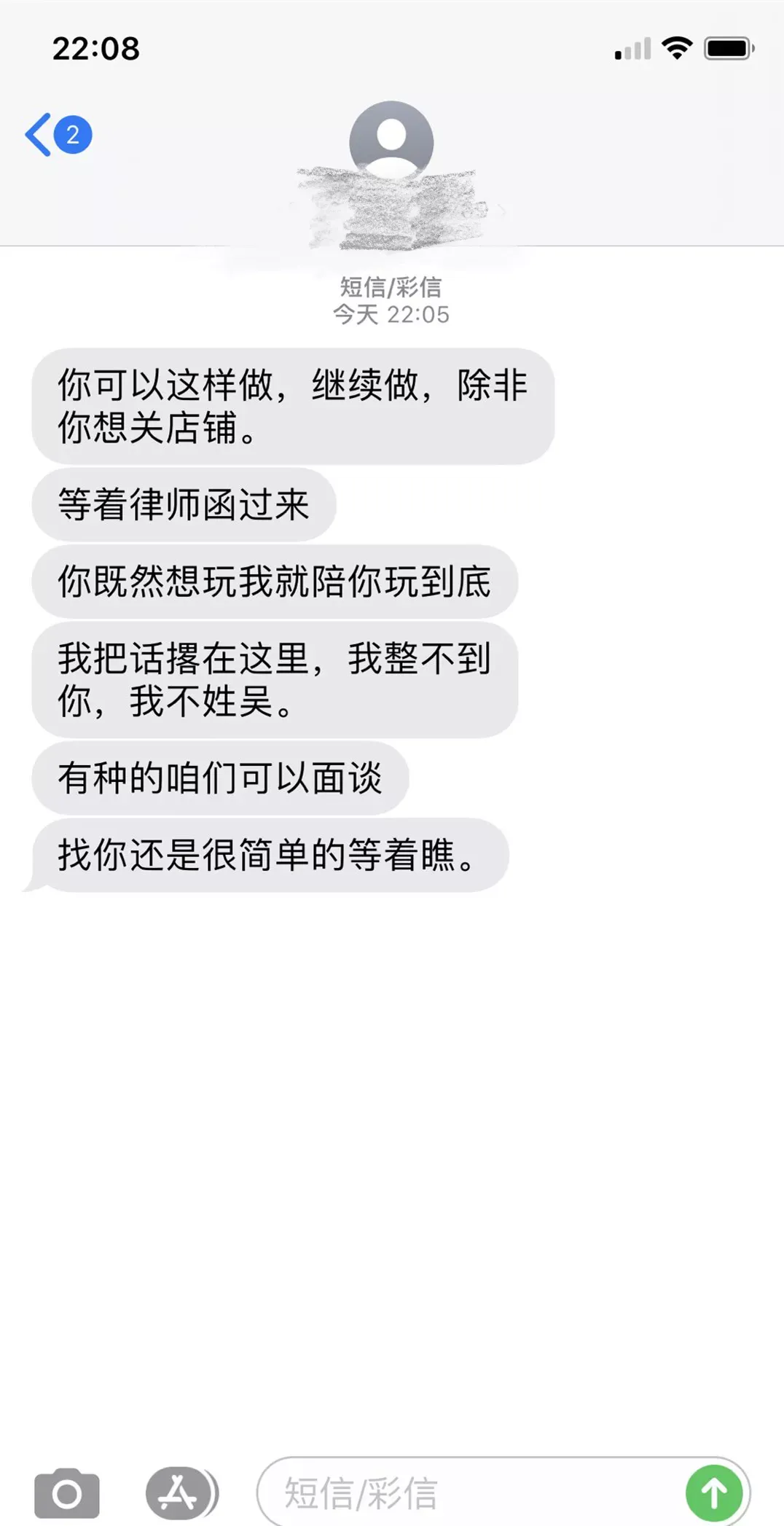
Task: Open the contact avatar details
Action: pos(391,141)
